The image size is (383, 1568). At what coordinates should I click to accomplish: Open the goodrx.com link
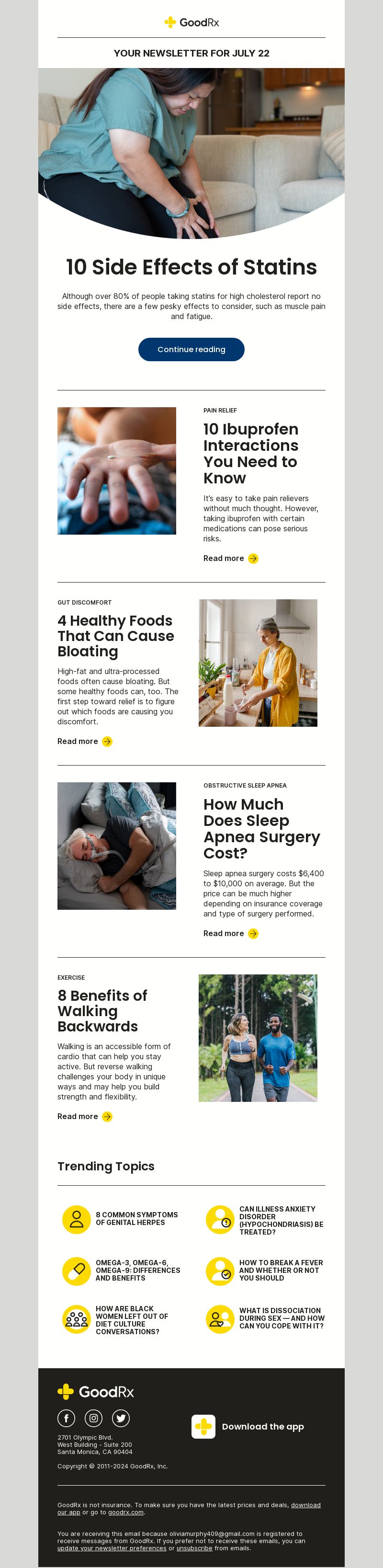pos(126,1511)
